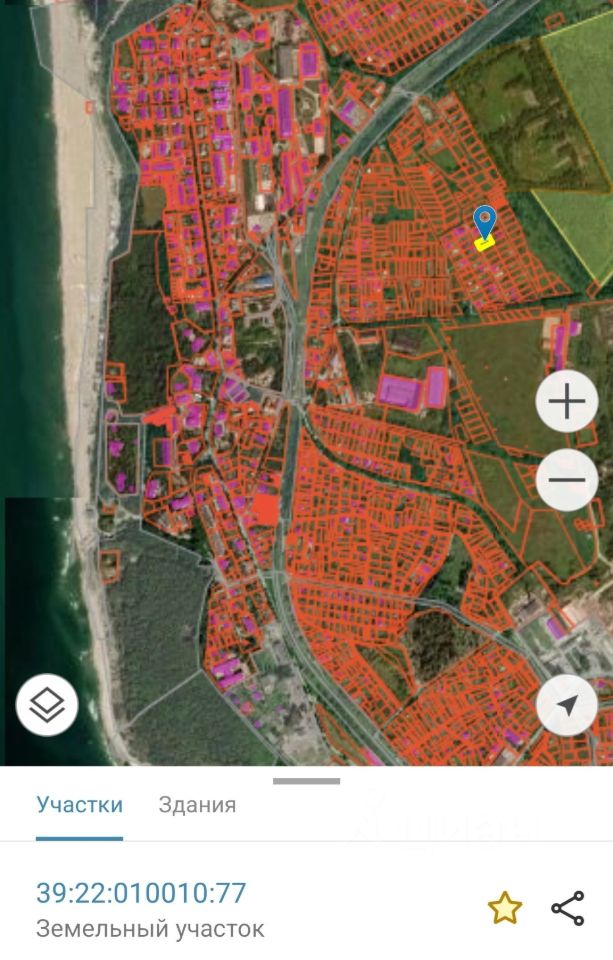Image resolution: width=613 pixels, height=960 pixels.
Task: Expand the bottom sheet handle
Action: 306,781
